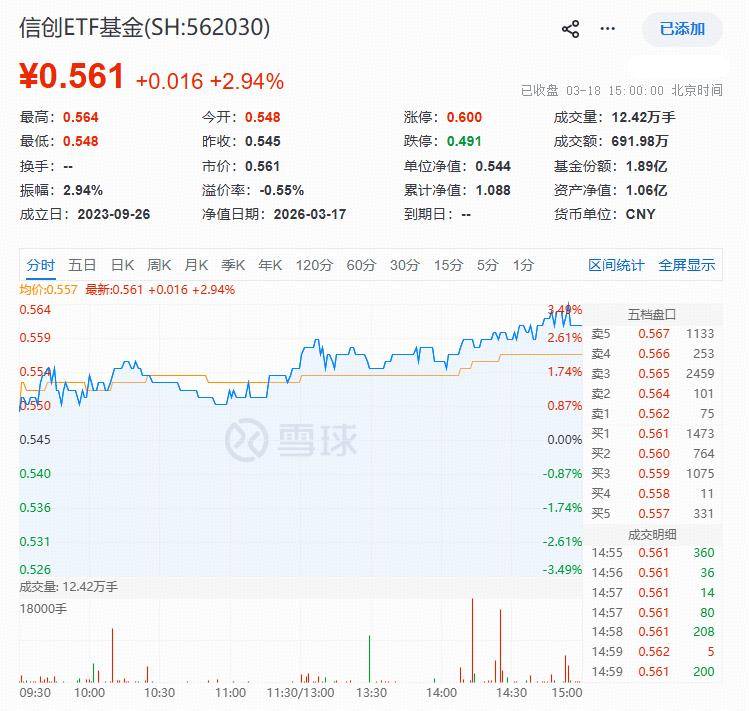The height and width of the screenshot is (711, 749).
Task: Select the 日K chart tab
Action: coord(122,265)
